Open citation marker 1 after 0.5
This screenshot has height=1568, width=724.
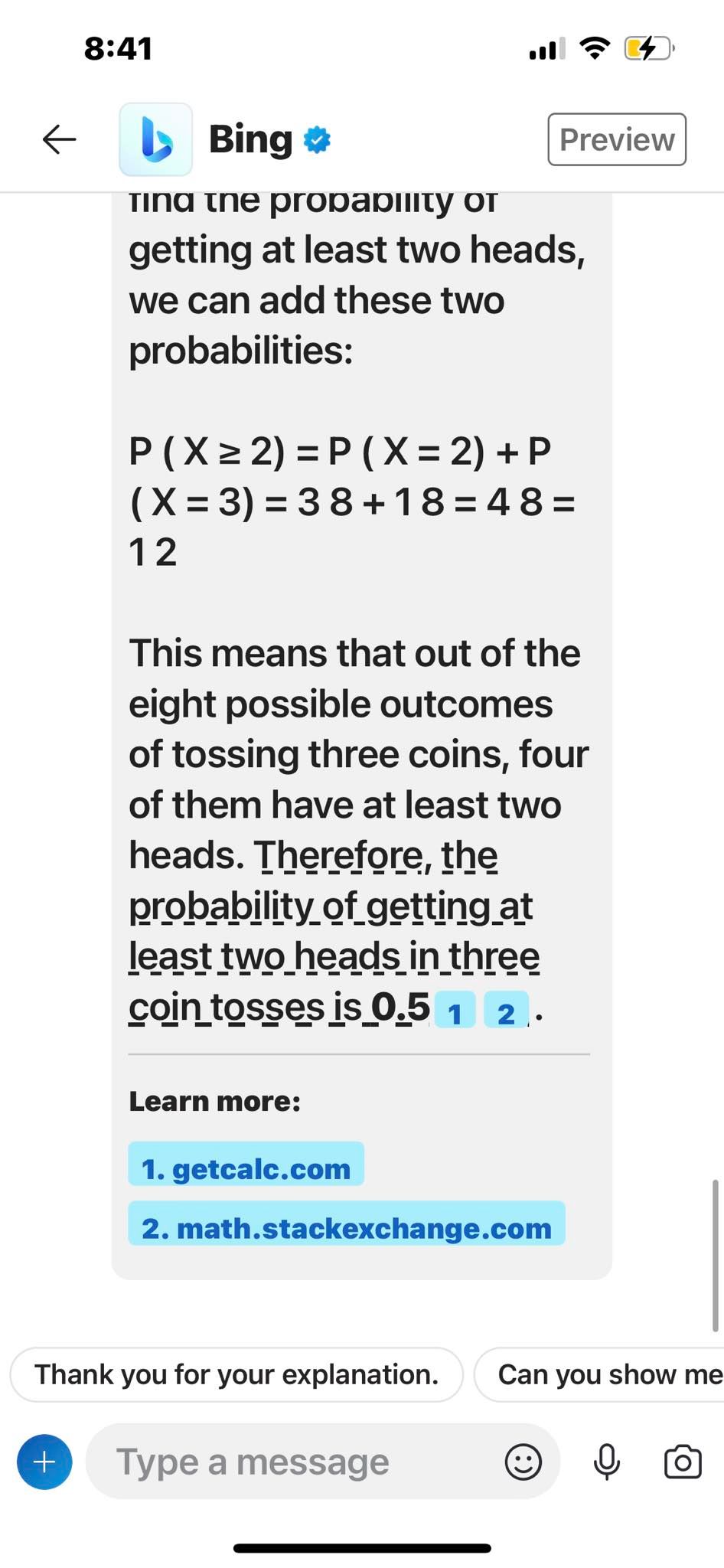point(455,1011)
